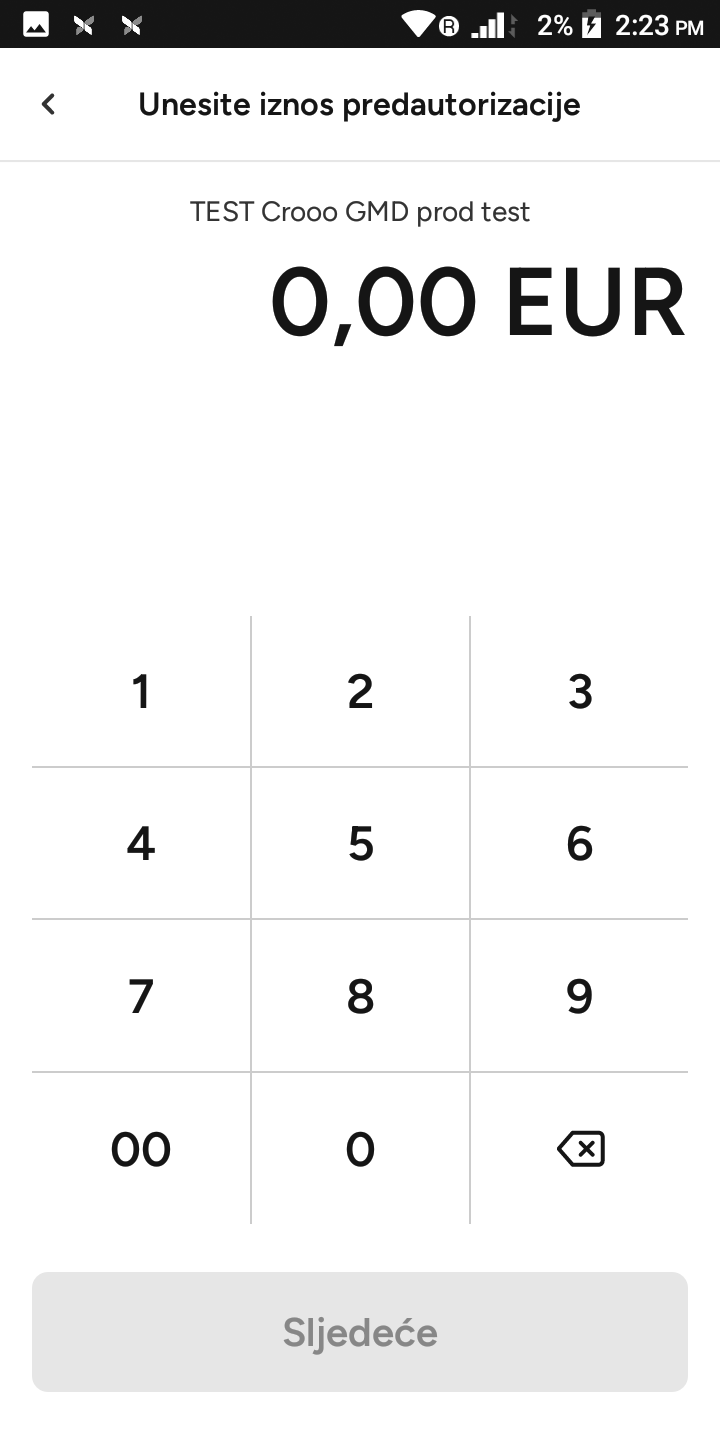Tap the single 0 key
Screen dimensions: 720x1440
click(360, 1149)
